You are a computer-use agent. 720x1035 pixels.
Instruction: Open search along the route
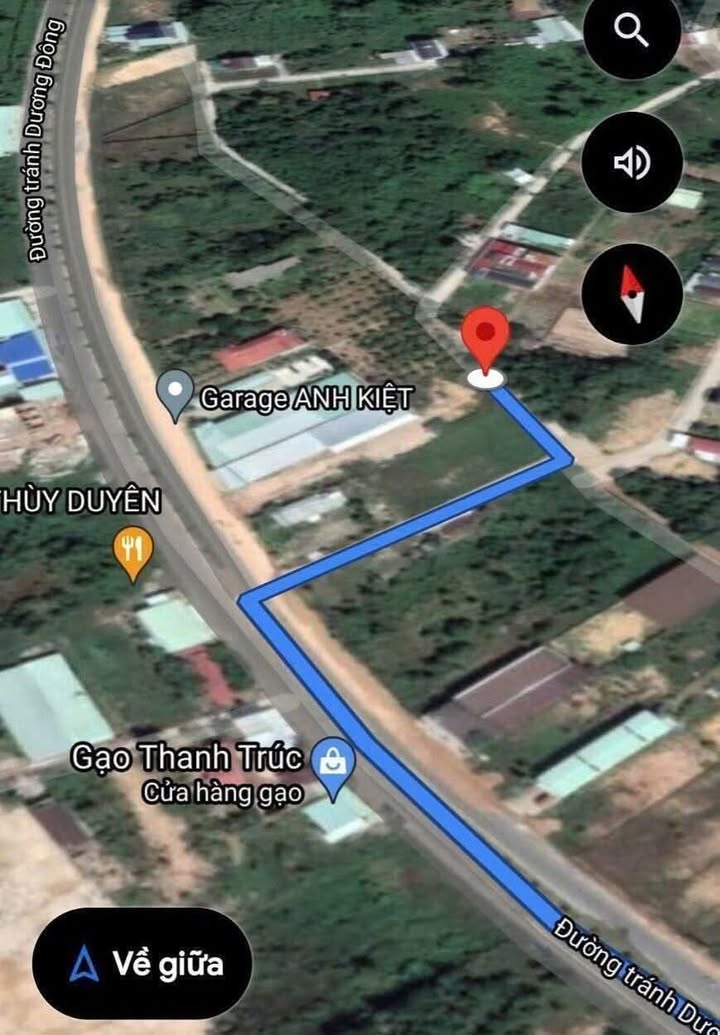(632, 32)
